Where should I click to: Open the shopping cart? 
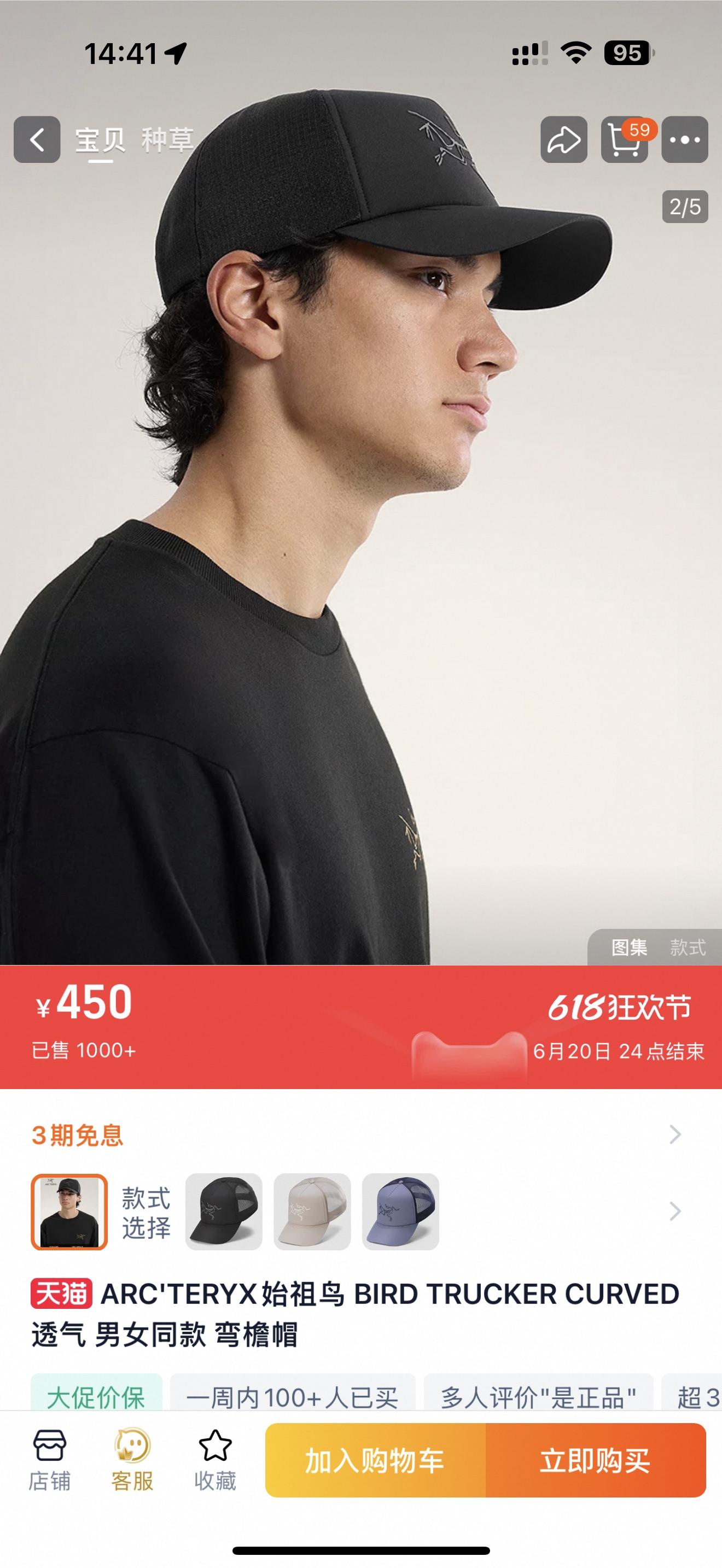[x=624, y=139]
